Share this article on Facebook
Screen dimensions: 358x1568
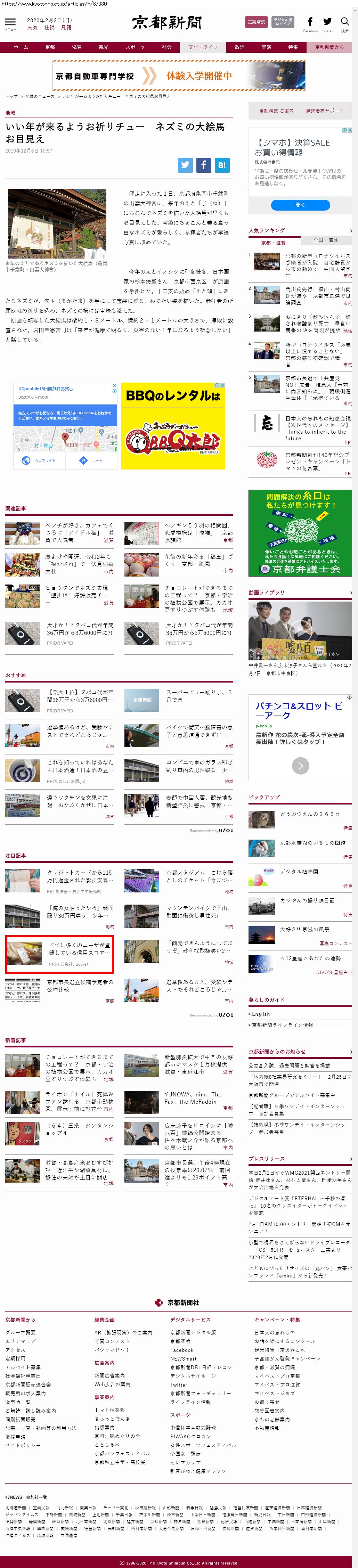[203, 164]
